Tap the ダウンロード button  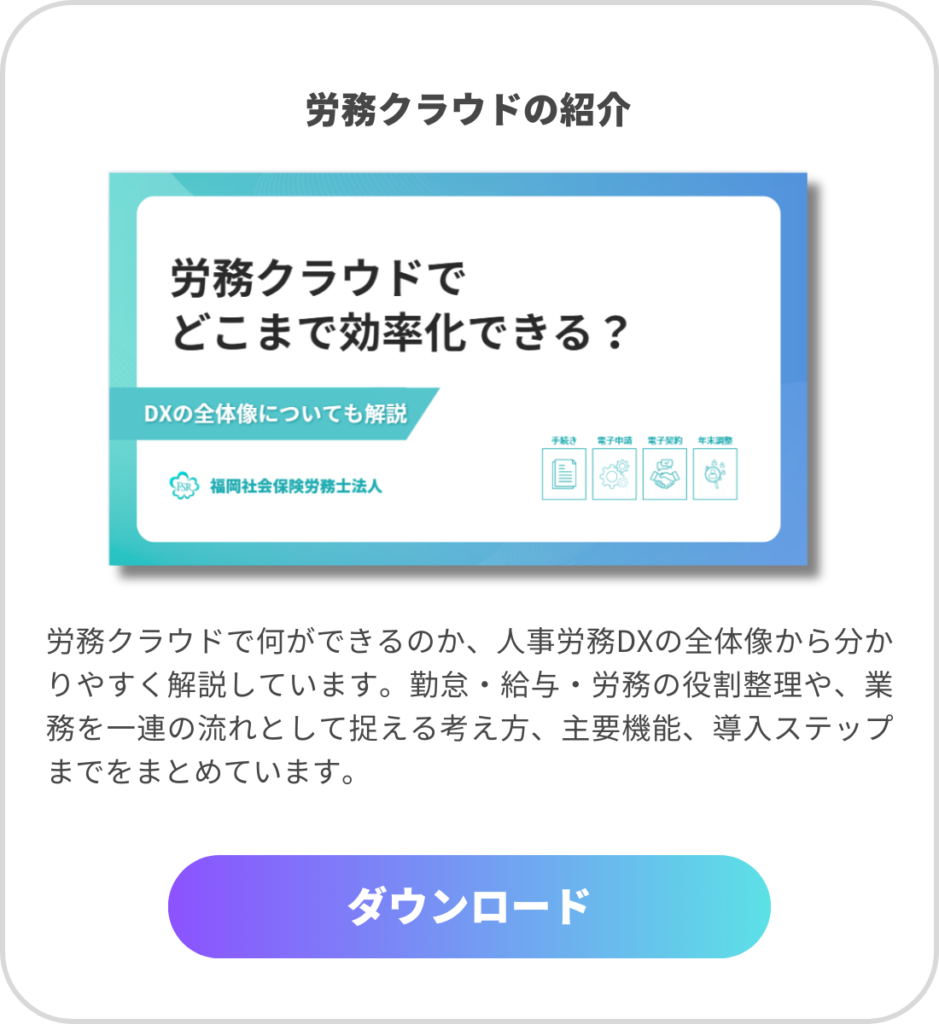tap(469, 906)
